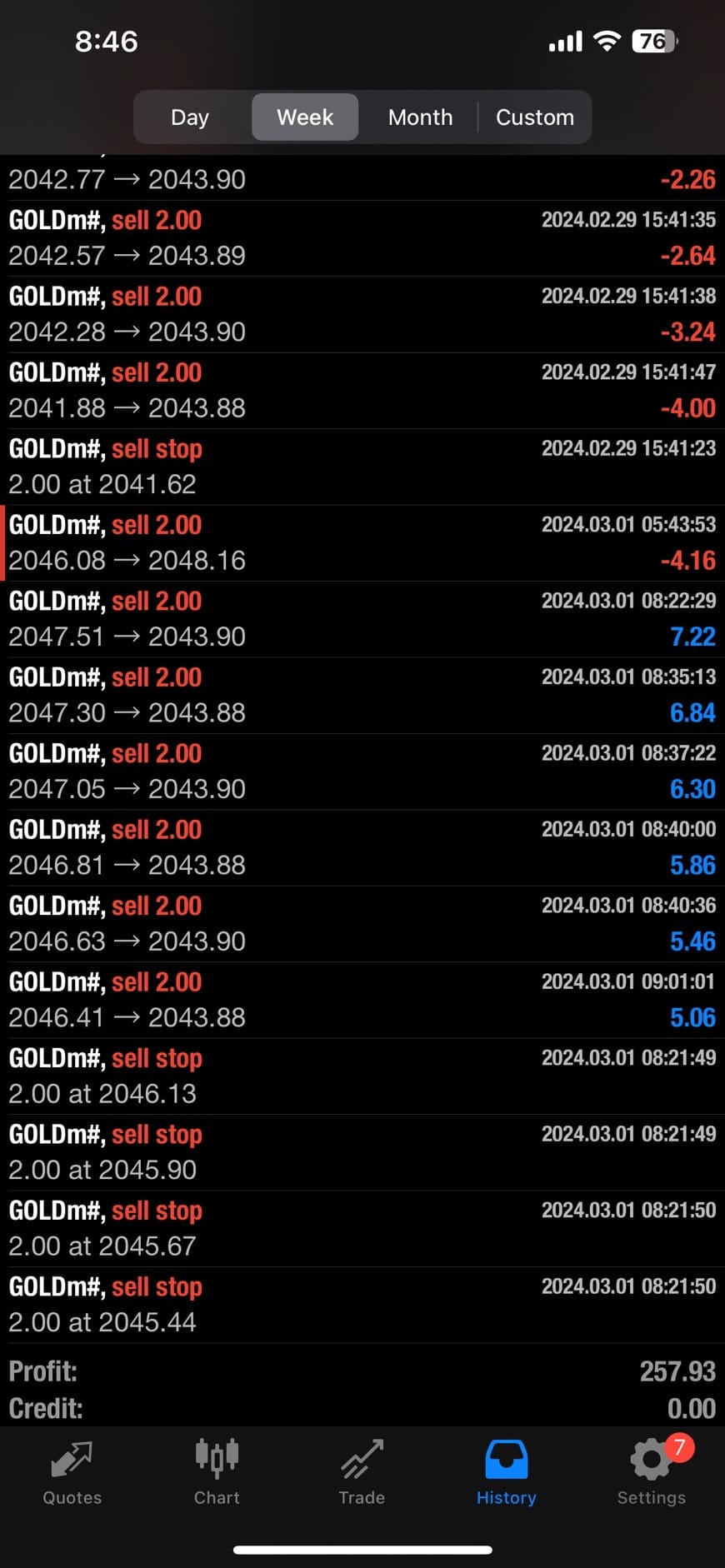725x1568 pixels.
Task: Expand the trade dated 2024.03.01 09:01:01
Action: click(362, 1000)
